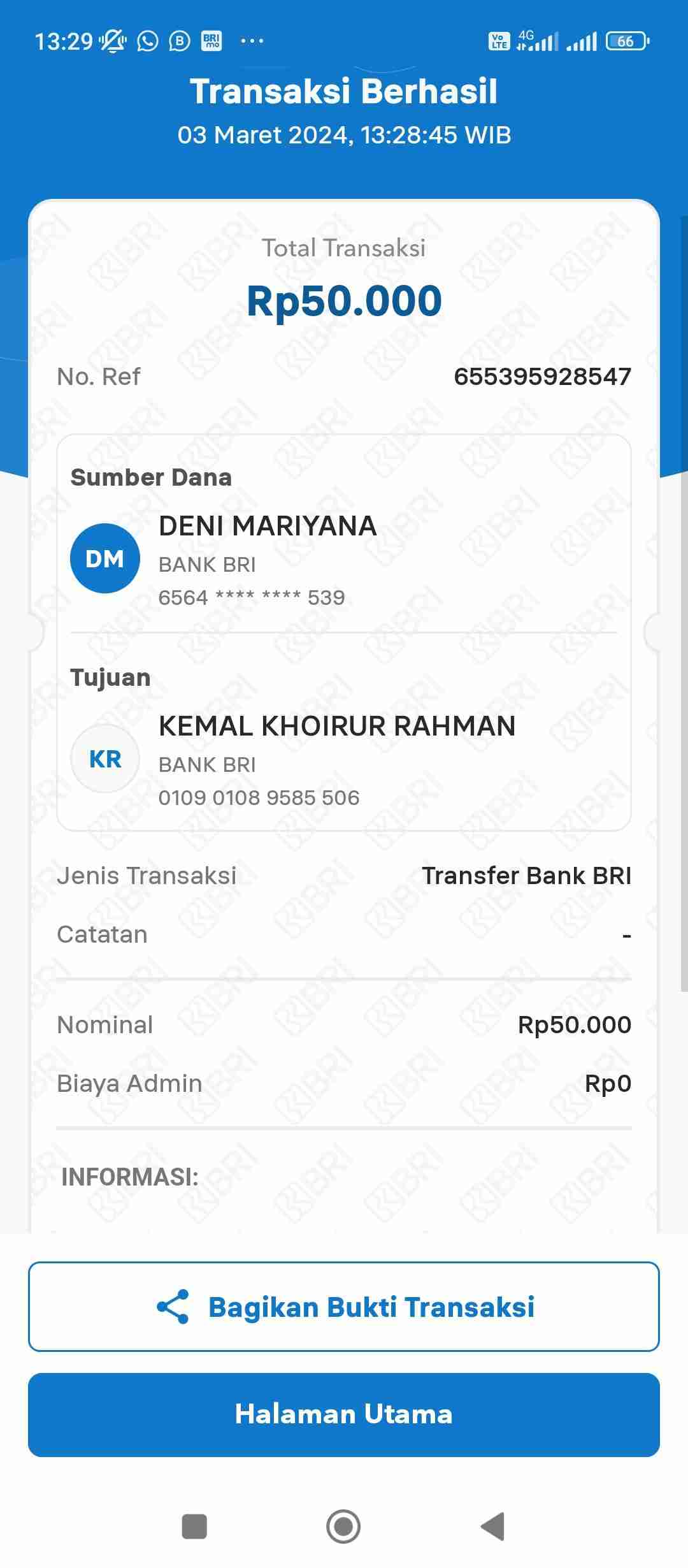The height and width of the screenshot is (1568, 688).
Task: Tap the system back button
Action: click(492, 1526)
